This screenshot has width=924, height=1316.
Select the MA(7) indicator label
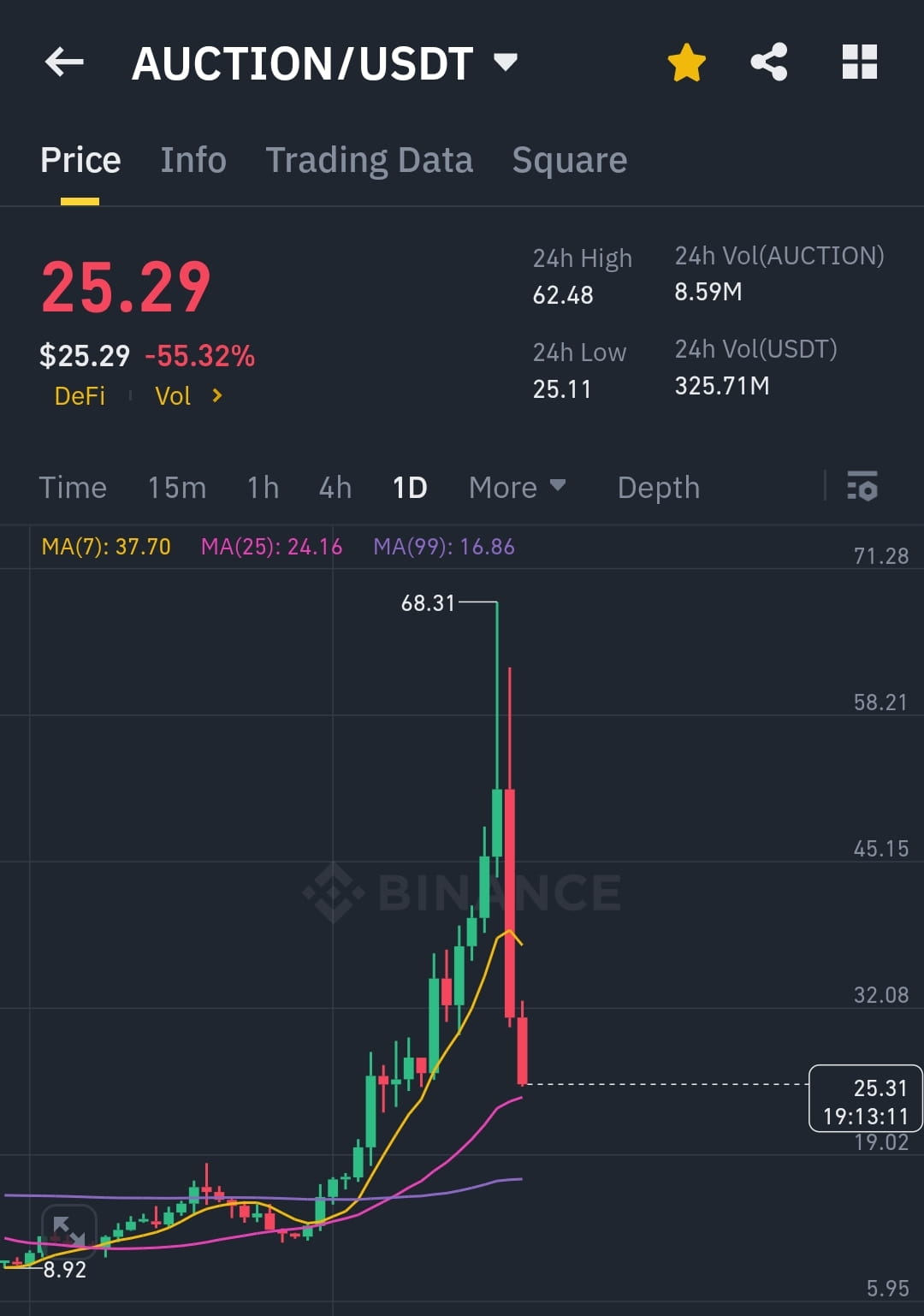105,546
